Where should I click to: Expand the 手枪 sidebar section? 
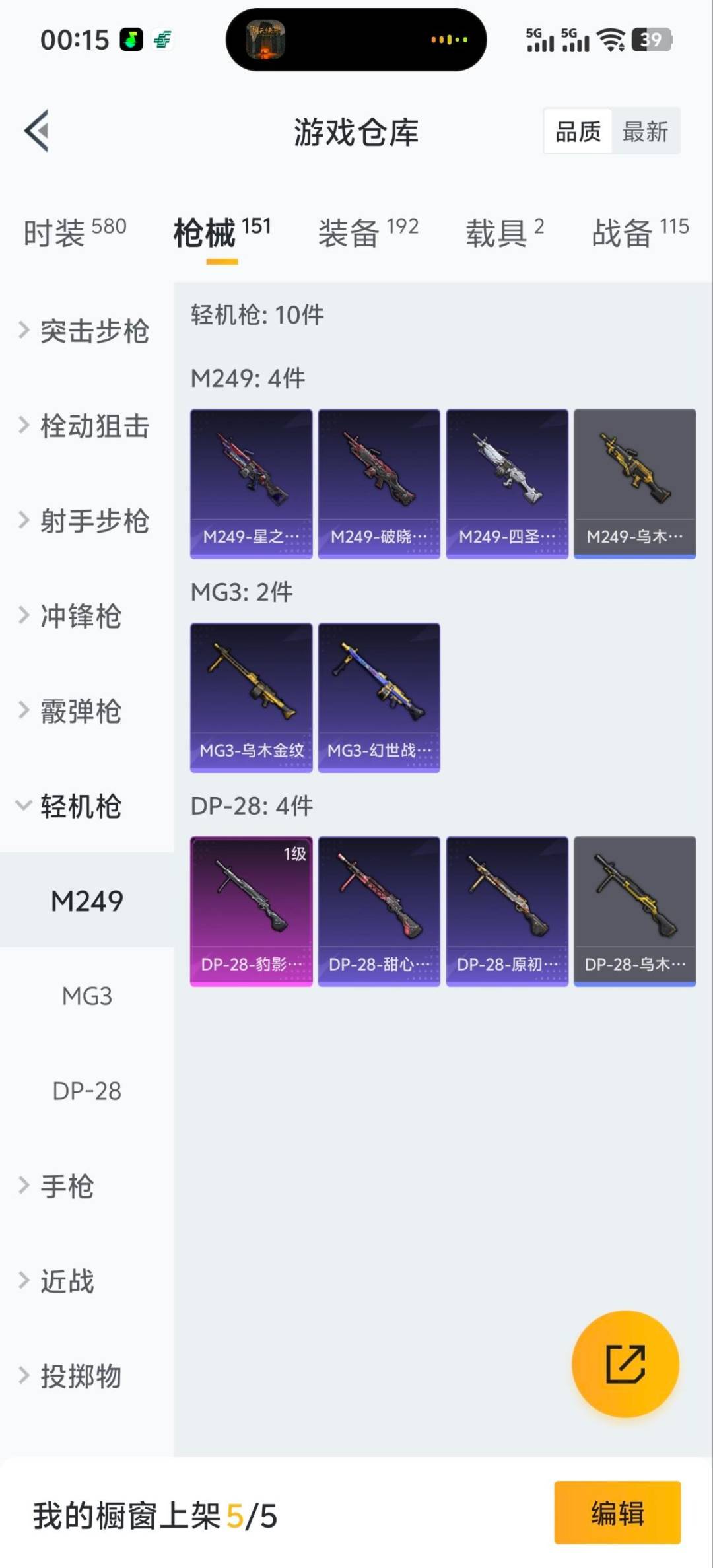coord(66,1186)
